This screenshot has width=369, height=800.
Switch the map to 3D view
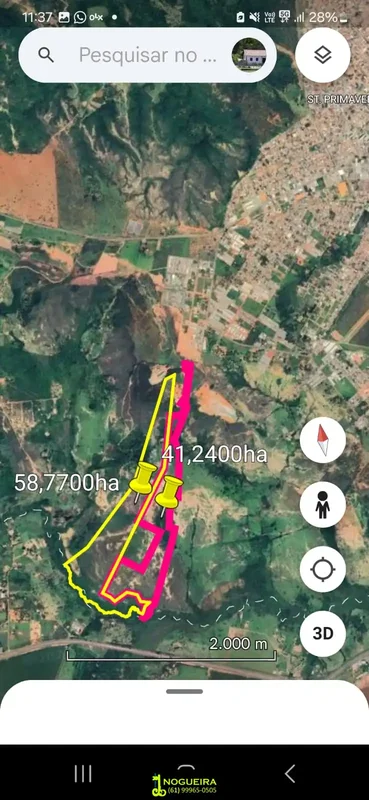323,633
